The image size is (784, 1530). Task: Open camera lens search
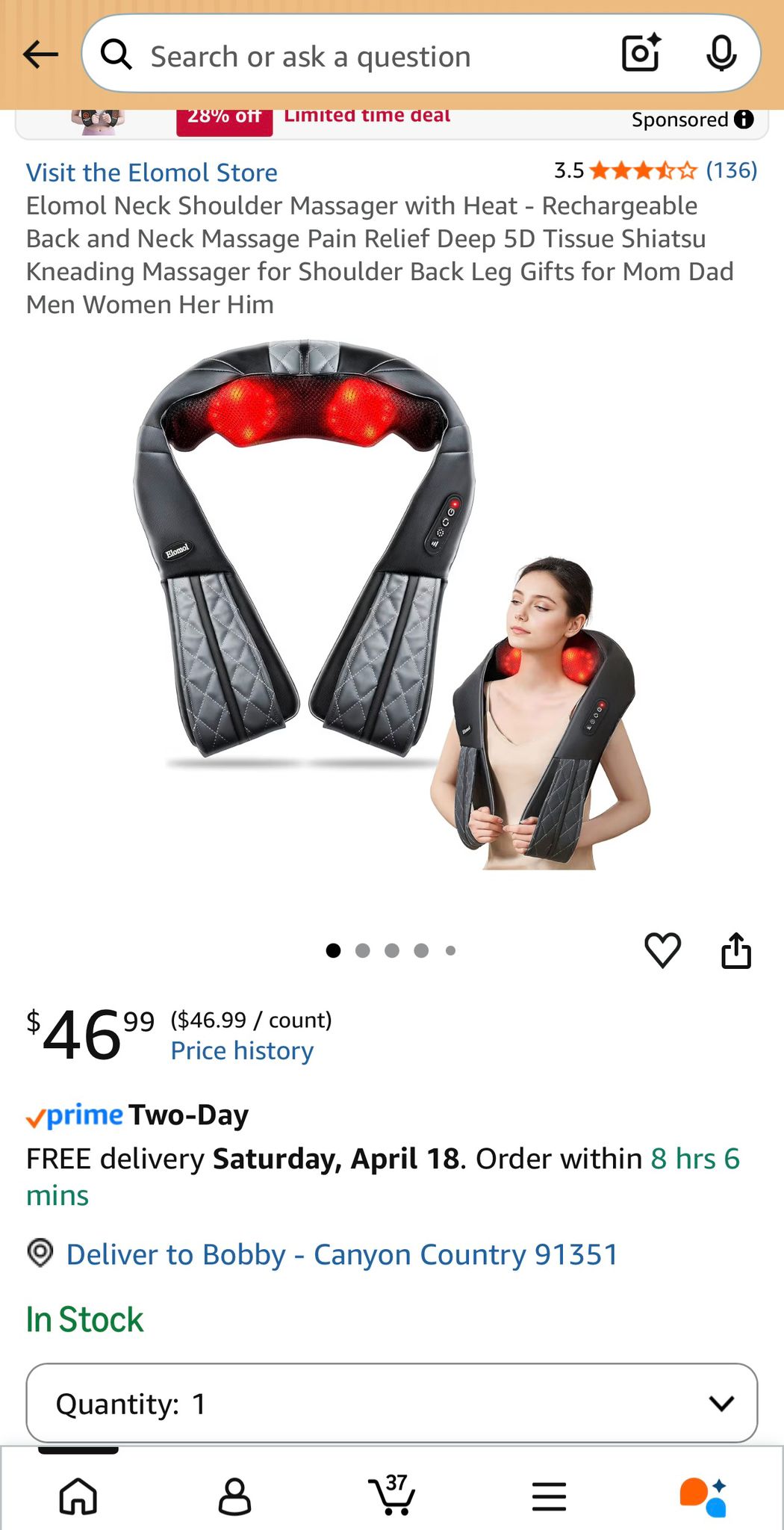pyautogui.click(x=641, y=53)
